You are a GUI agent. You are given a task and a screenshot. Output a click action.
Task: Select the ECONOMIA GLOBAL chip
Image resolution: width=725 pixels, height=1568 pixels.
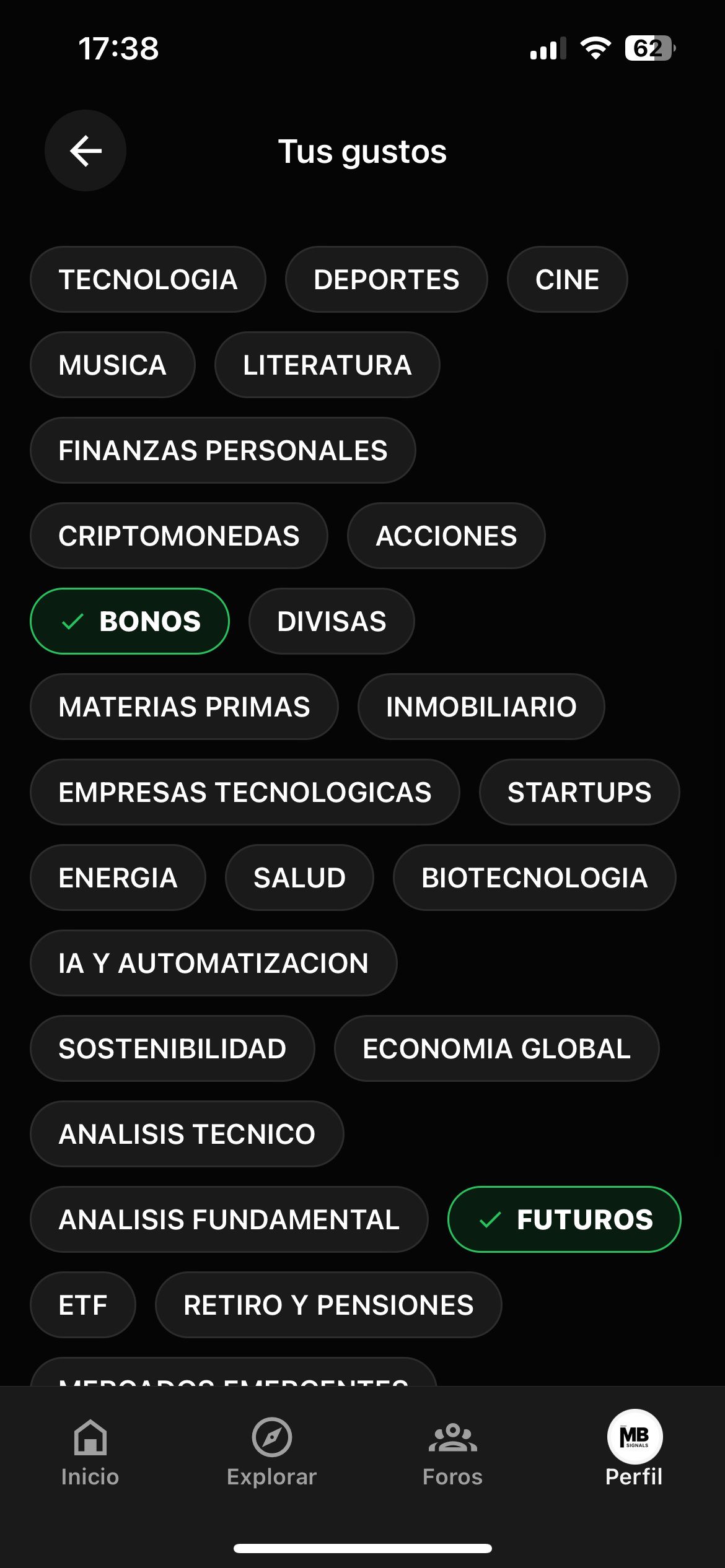point(496,1048)
